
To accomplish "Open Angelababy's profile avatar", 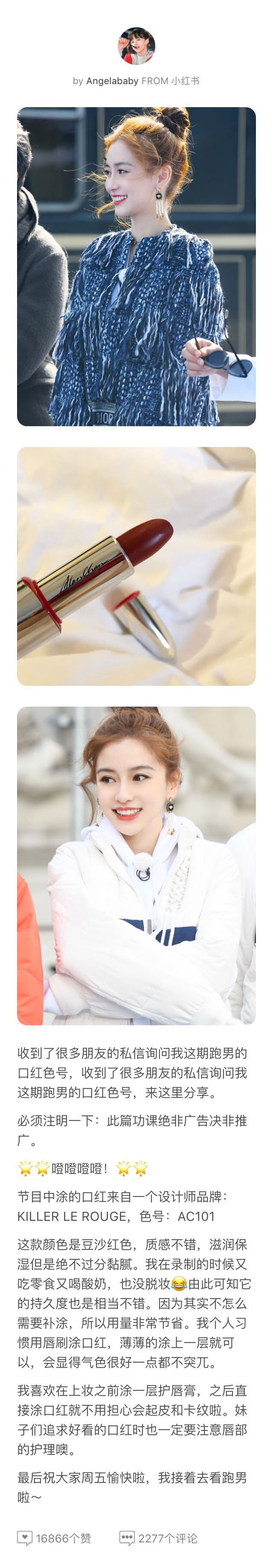I will coord(136,46).
